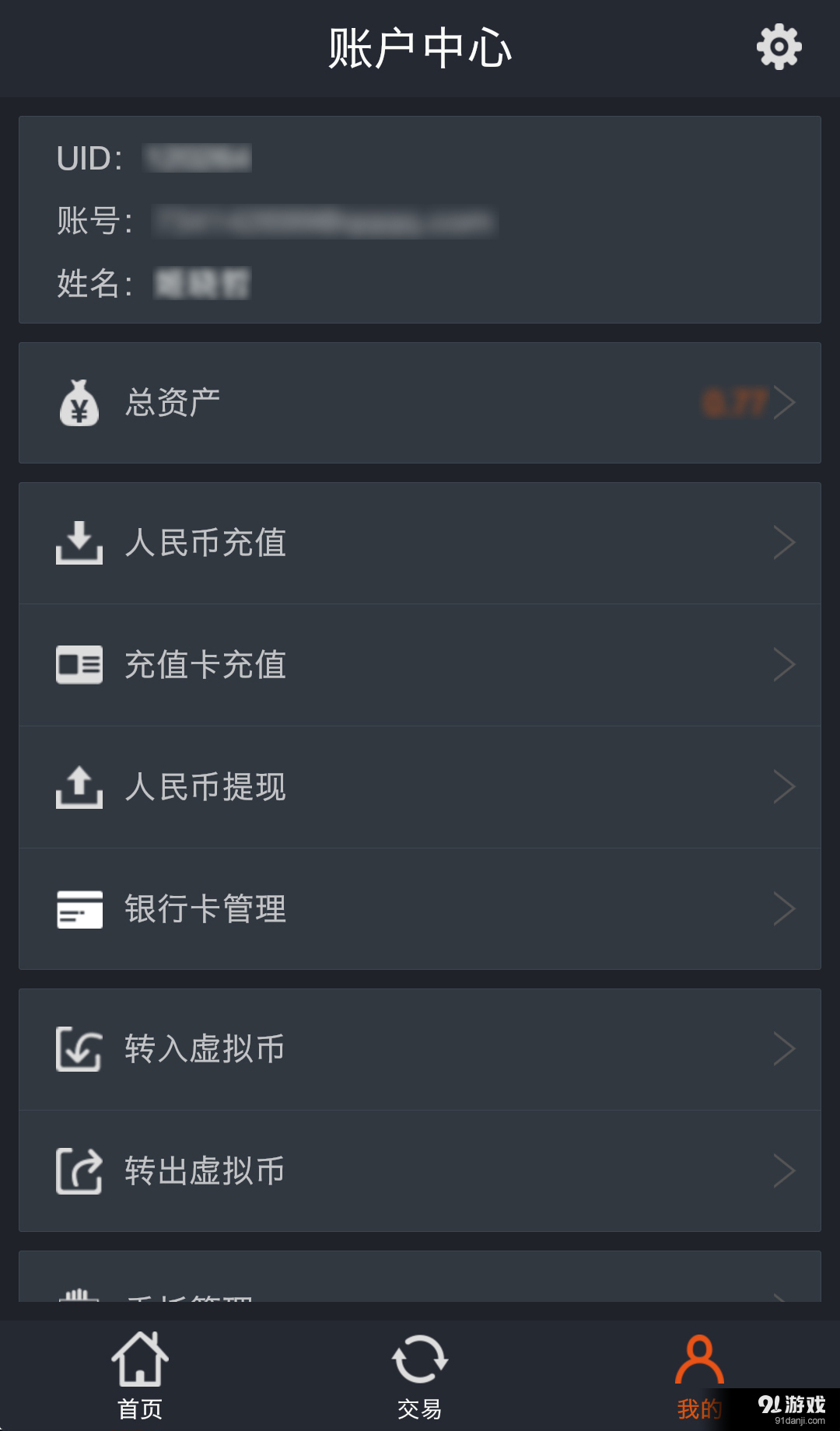Open 人民币充值 deposit option
This screenshot has width=840, height=1431.
(420, 543)
